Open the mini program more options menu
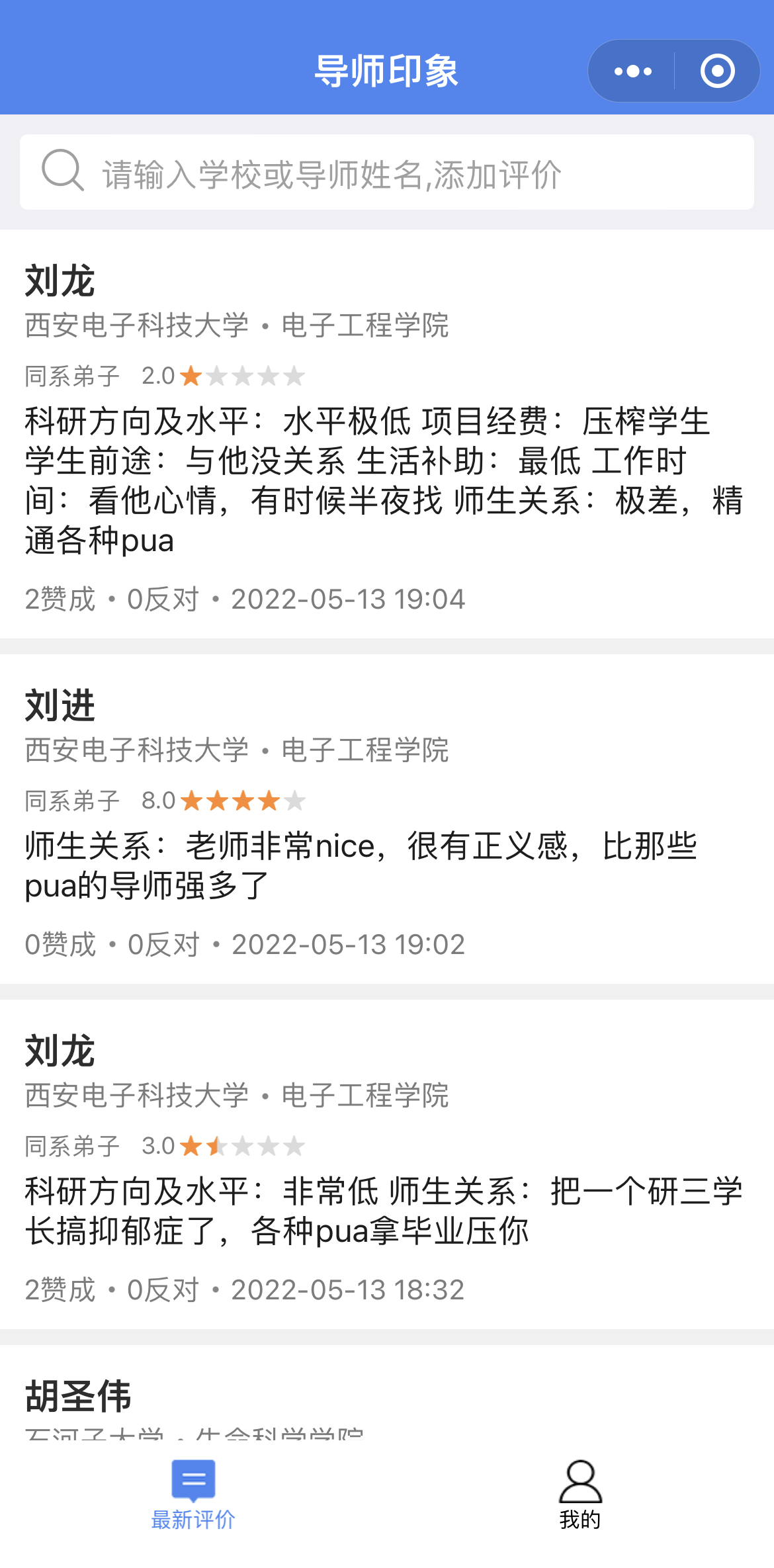 632,71
